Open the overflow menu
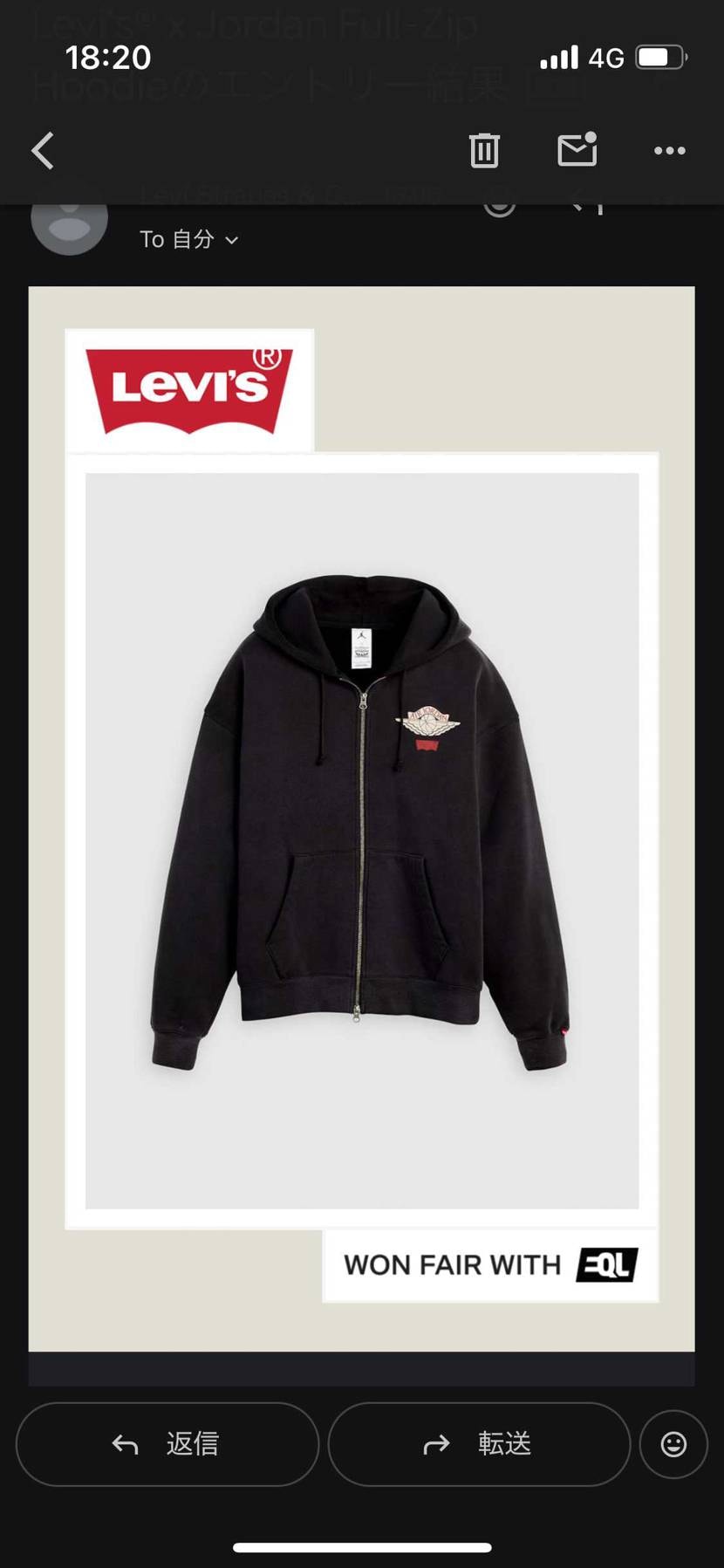 point(669,151)
